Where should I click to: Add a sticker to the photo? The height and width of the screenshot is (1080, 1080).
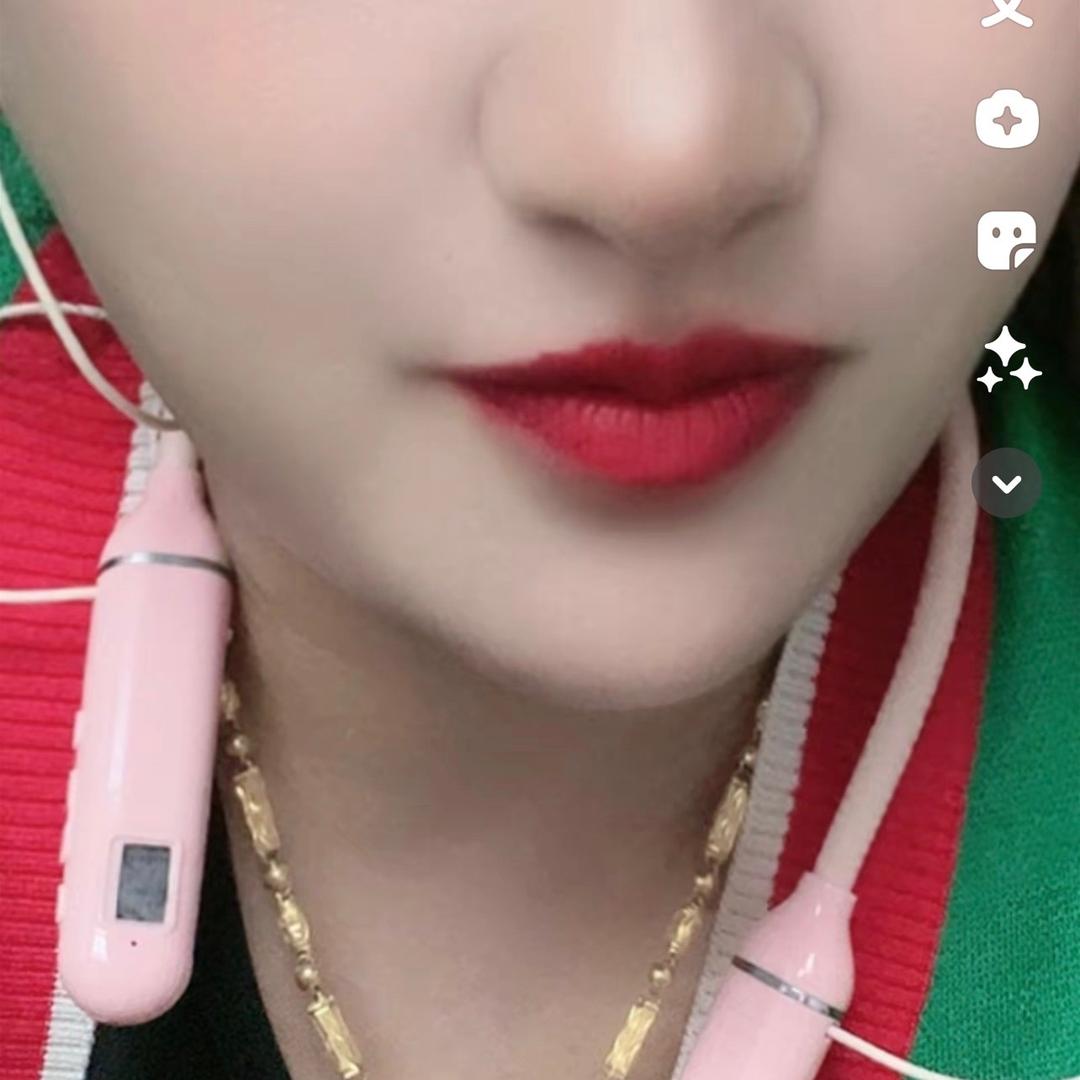point(1006,241)
